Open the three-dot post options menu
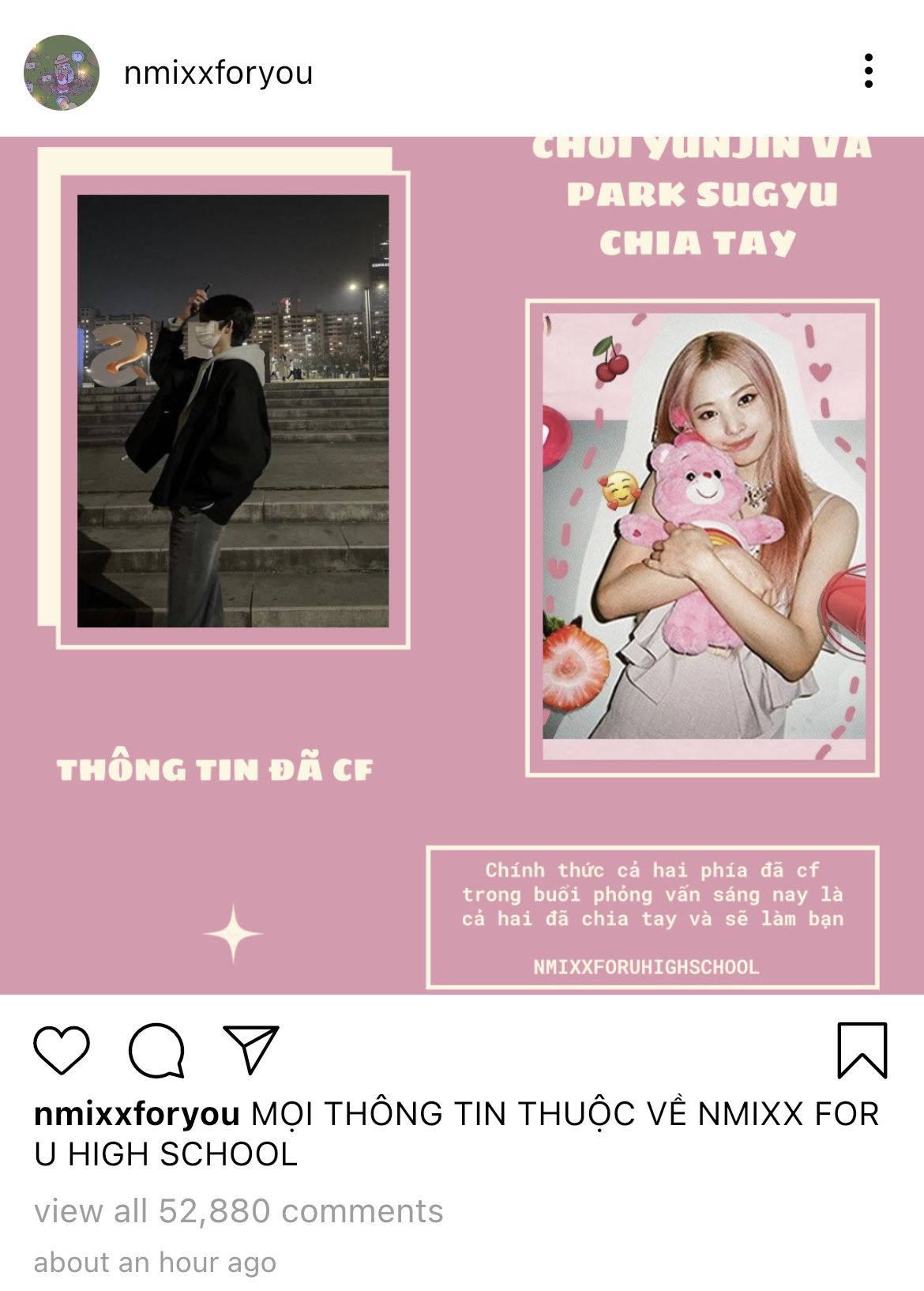Screen dimensions: 924x1291 pyautogui.click(x=868, y=71)
